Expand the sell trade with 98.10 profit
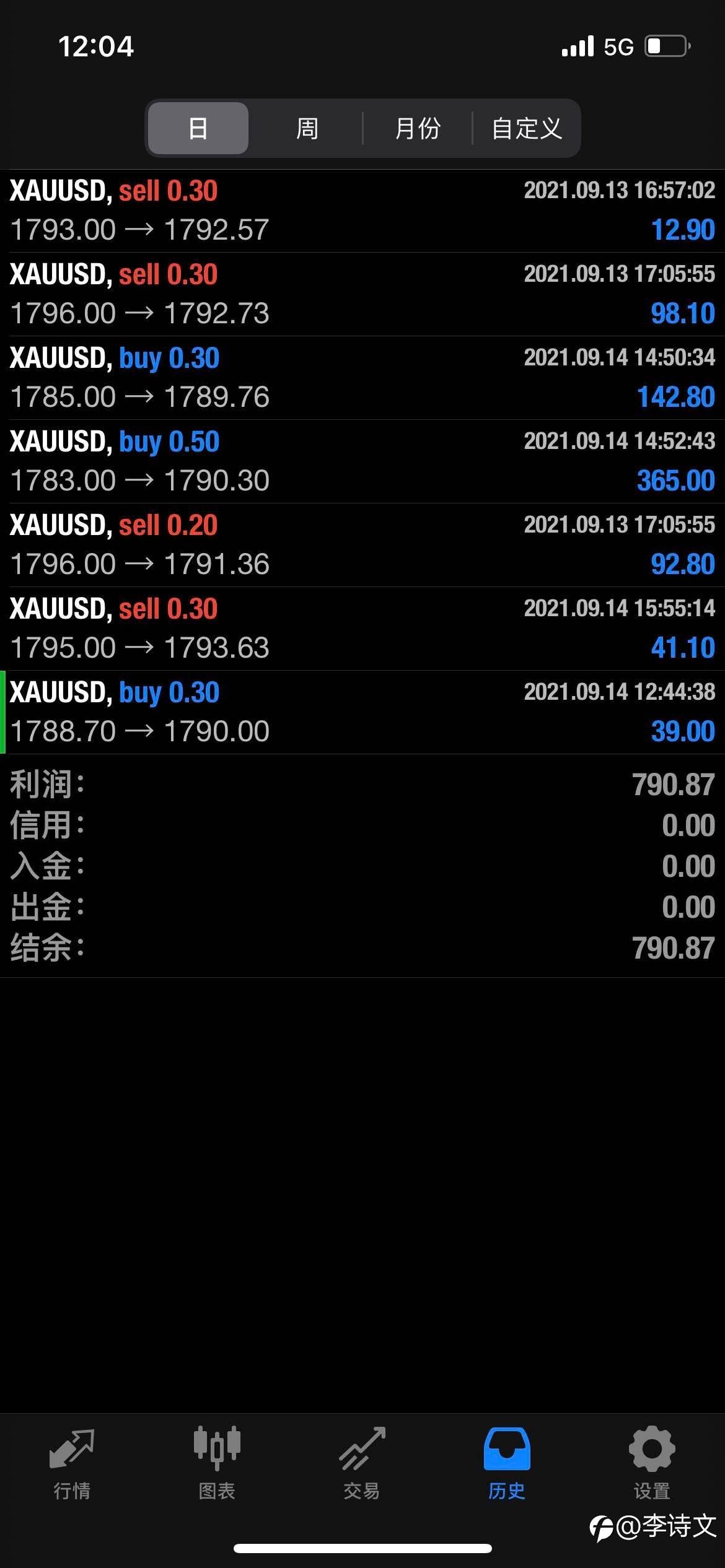The width and height of the screenshot is (725, 1568). 362,294
